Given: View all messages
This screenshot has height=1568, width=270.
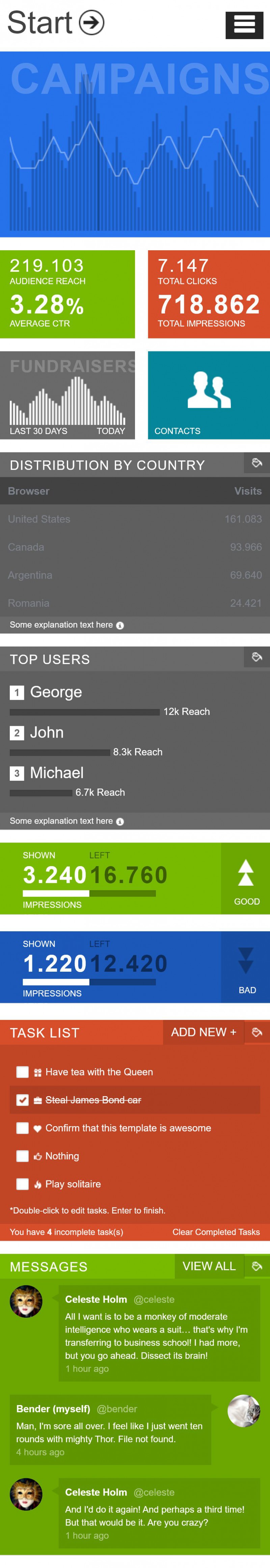Looking at the screenshot, I should pos(209,1266).
